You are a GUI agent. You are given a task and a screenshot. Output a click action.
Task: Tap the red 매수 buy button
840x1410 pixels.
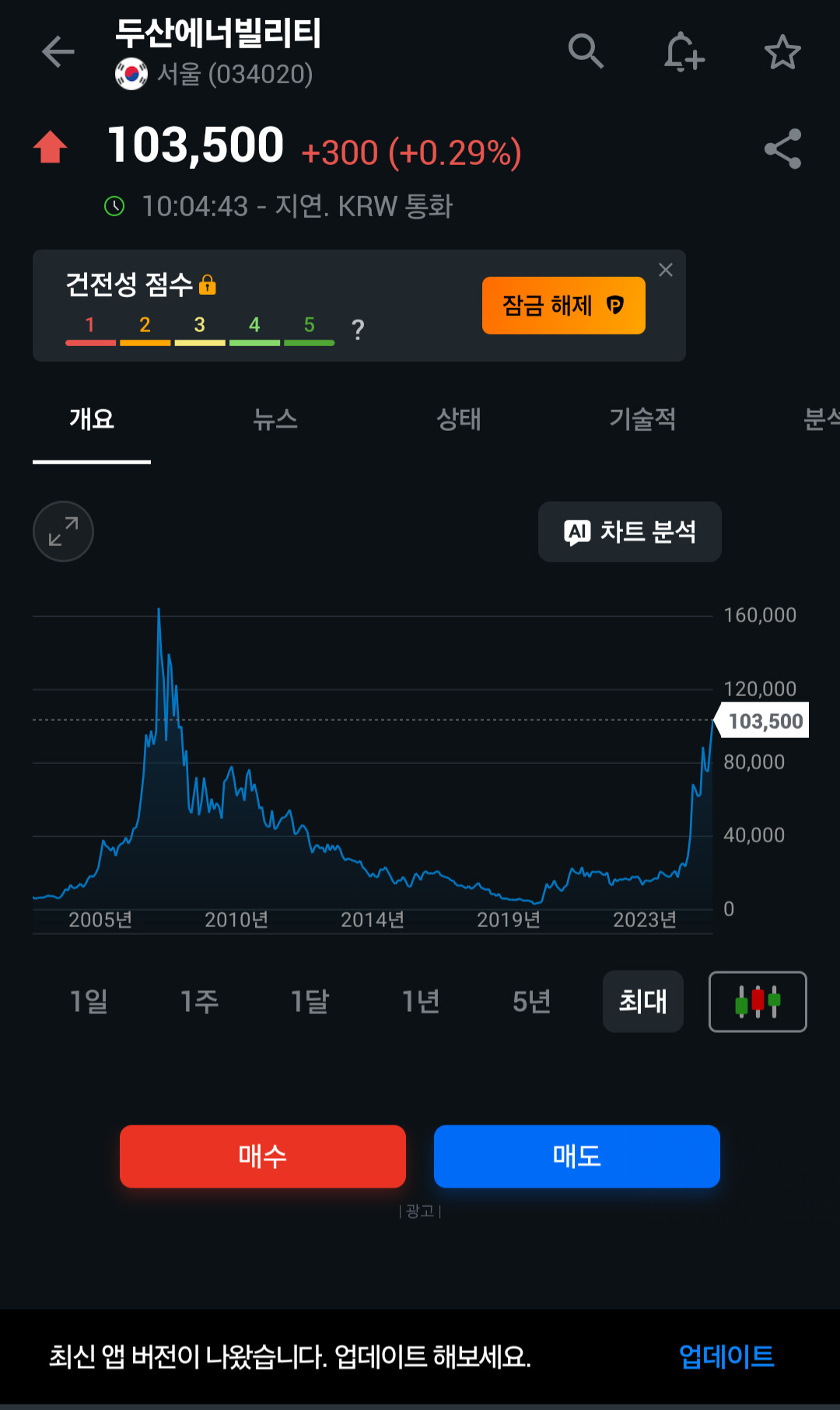pos(263,1156)
